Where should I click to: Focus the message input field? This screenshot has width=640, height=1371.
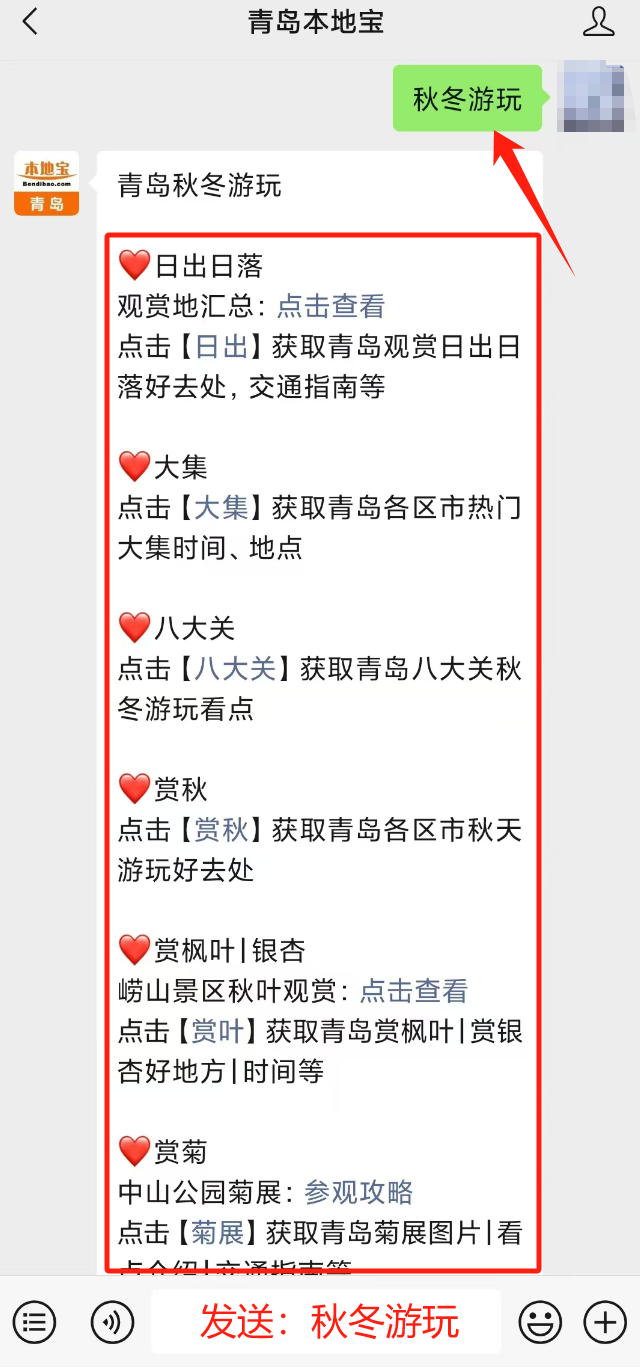pos(326,1322)
